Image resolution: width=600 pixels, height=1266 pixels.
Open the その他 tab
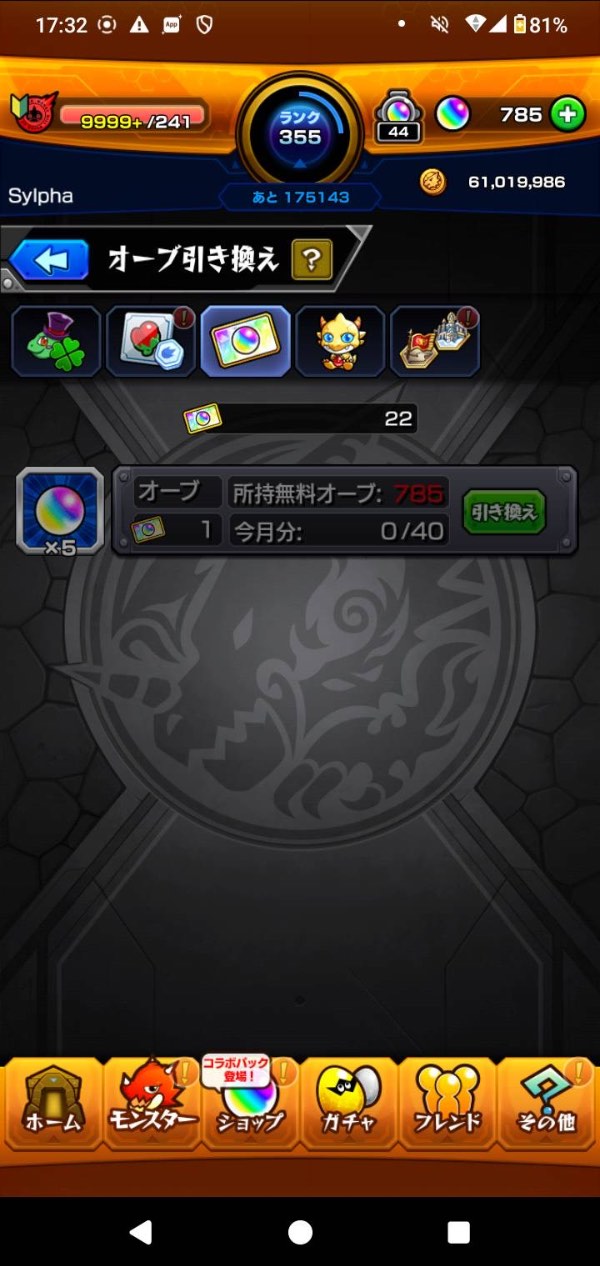(x=546, y=1105)
